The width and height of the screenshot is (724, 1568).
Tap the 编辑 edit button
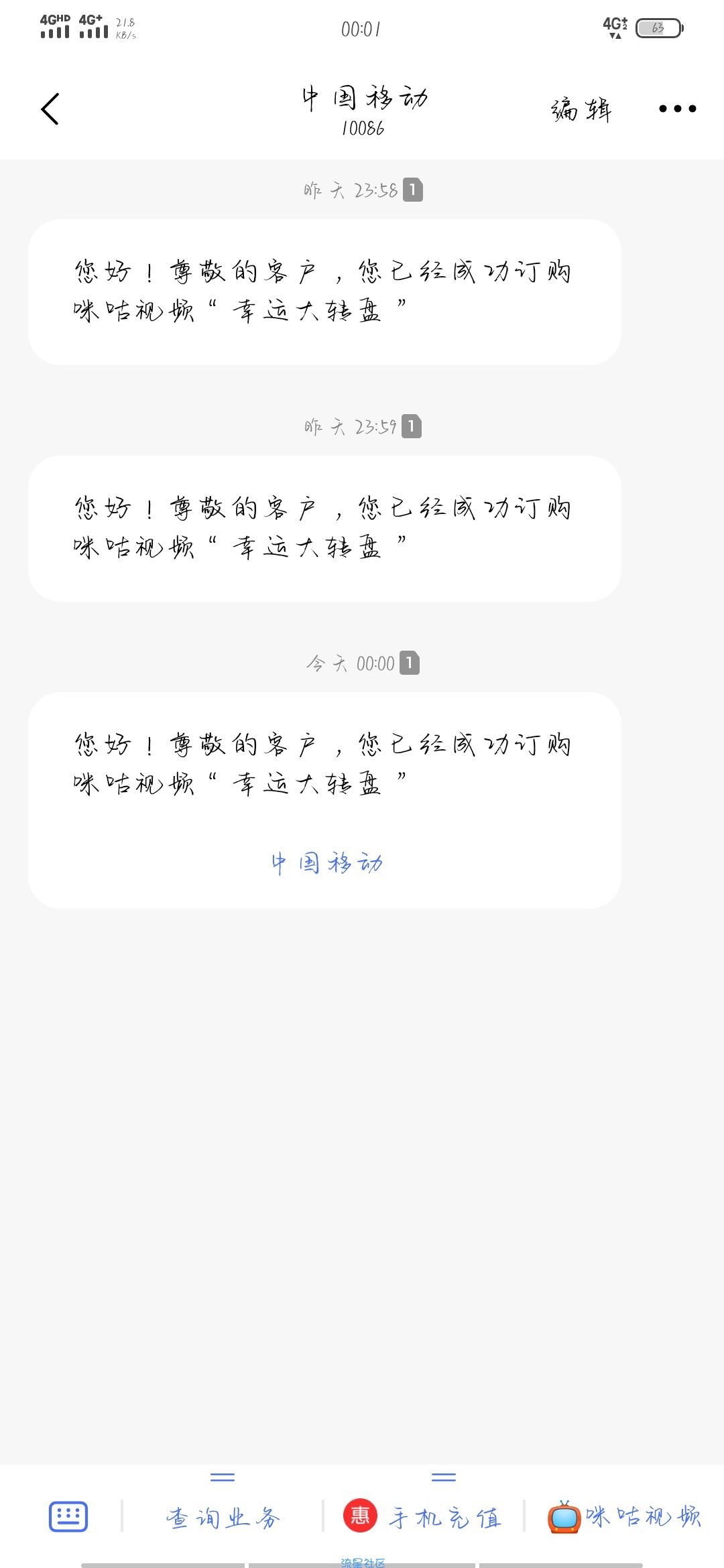581,109
